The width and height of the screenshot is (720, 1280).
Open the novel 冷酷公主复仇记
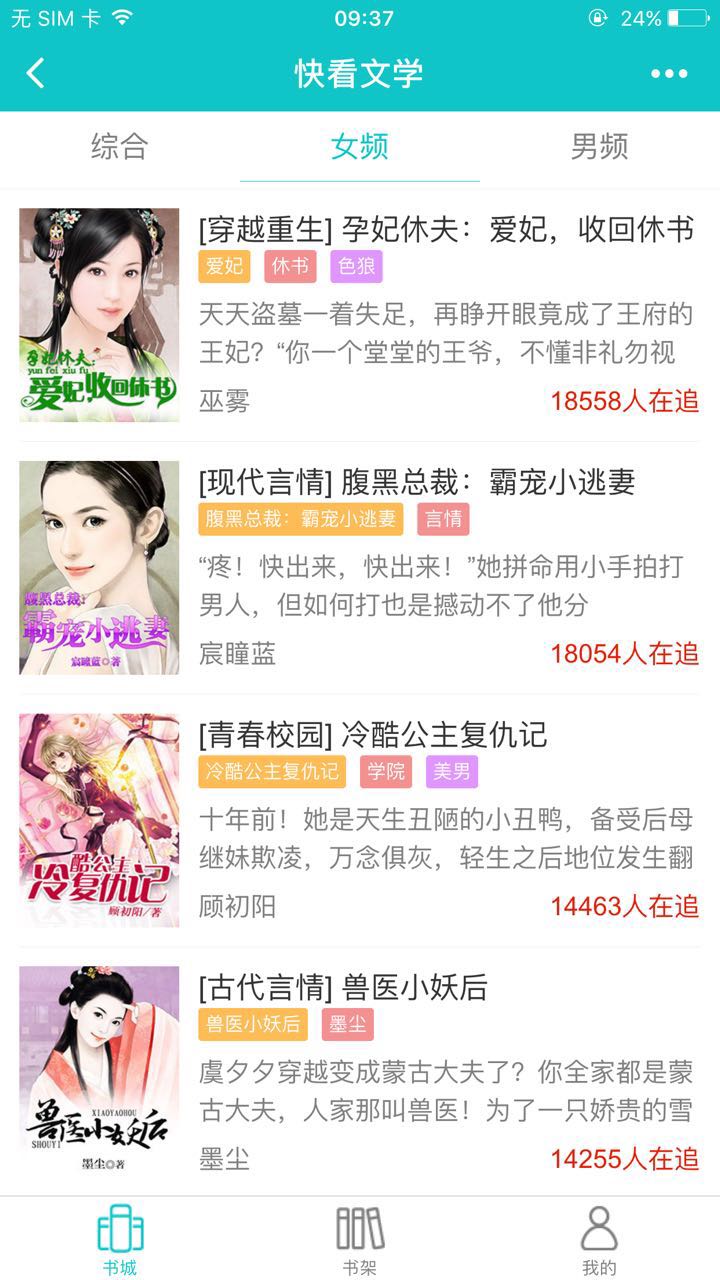coord(374,735)
